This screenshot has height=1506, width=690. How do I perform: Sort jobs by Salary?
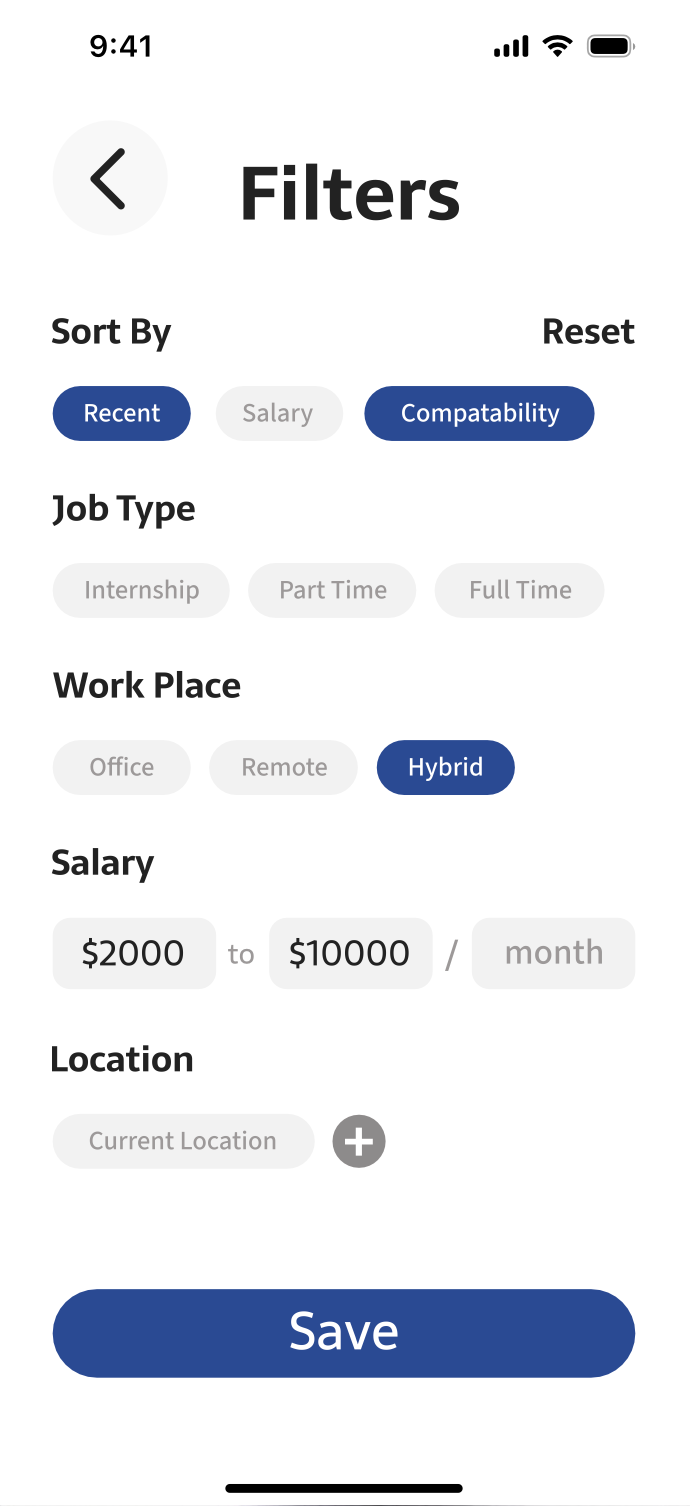tap(278, 413)
